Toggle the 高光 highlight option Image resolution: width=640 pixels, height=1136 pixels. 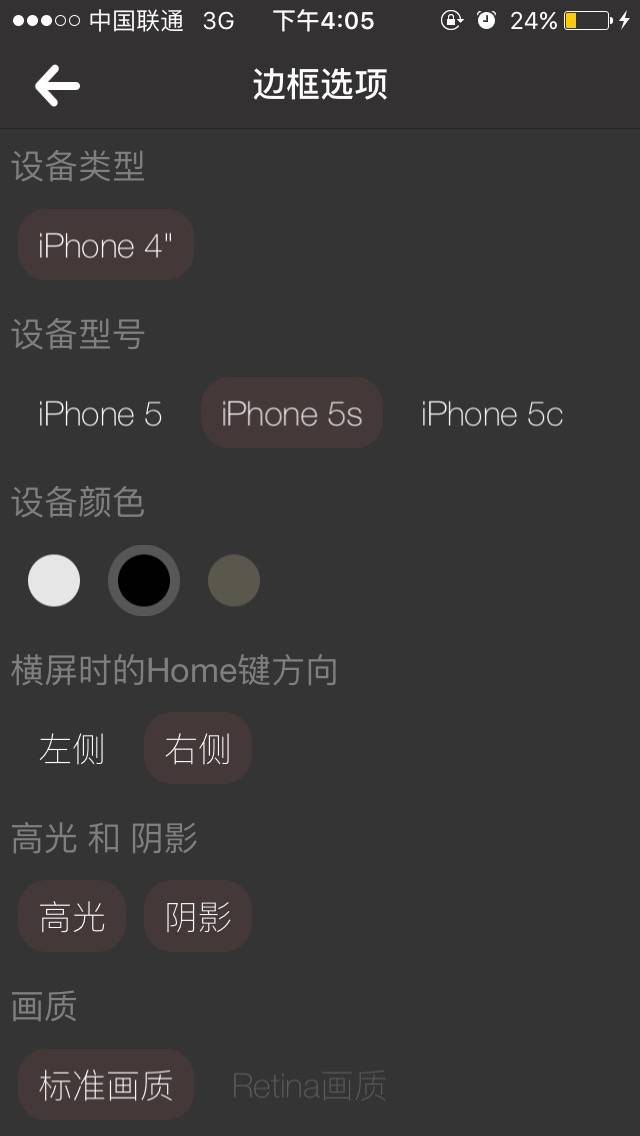tap(72, 916)
